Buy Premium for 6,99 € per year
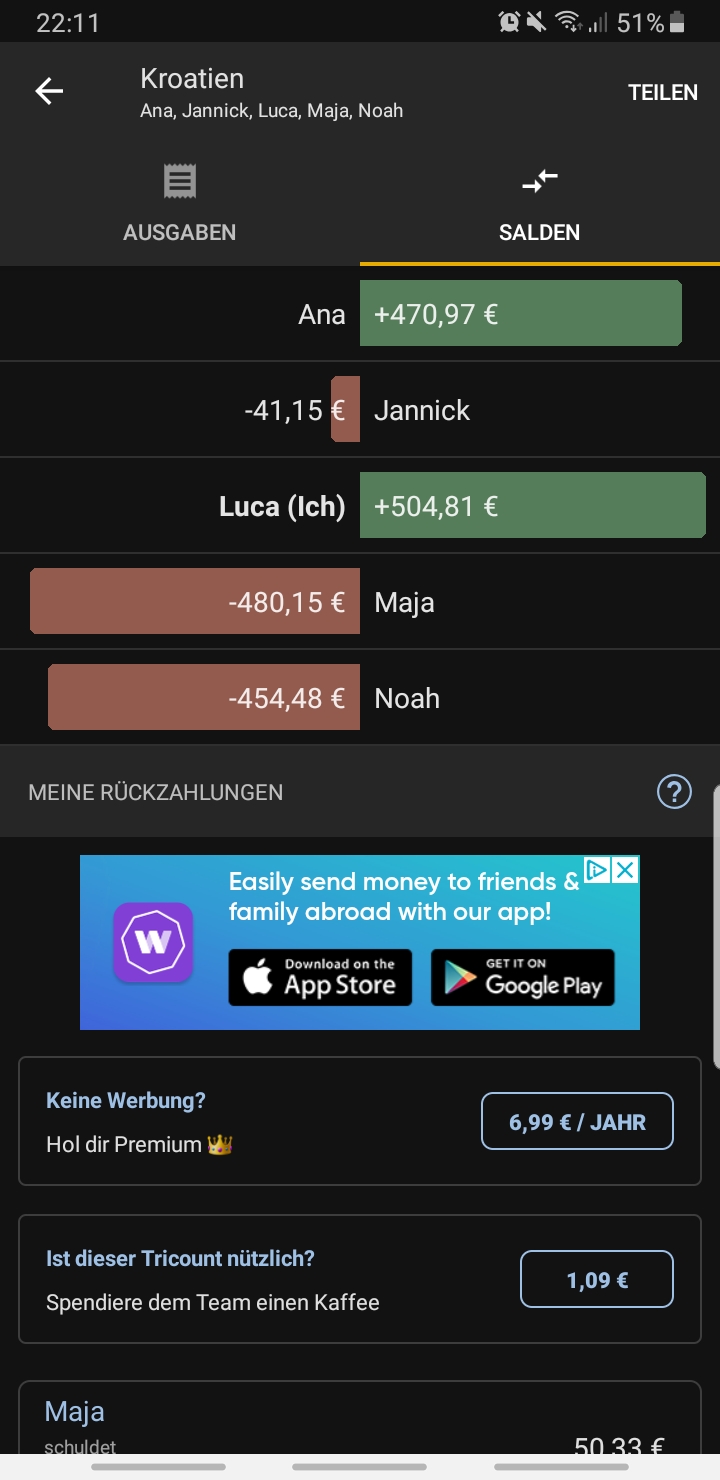 577,1122
